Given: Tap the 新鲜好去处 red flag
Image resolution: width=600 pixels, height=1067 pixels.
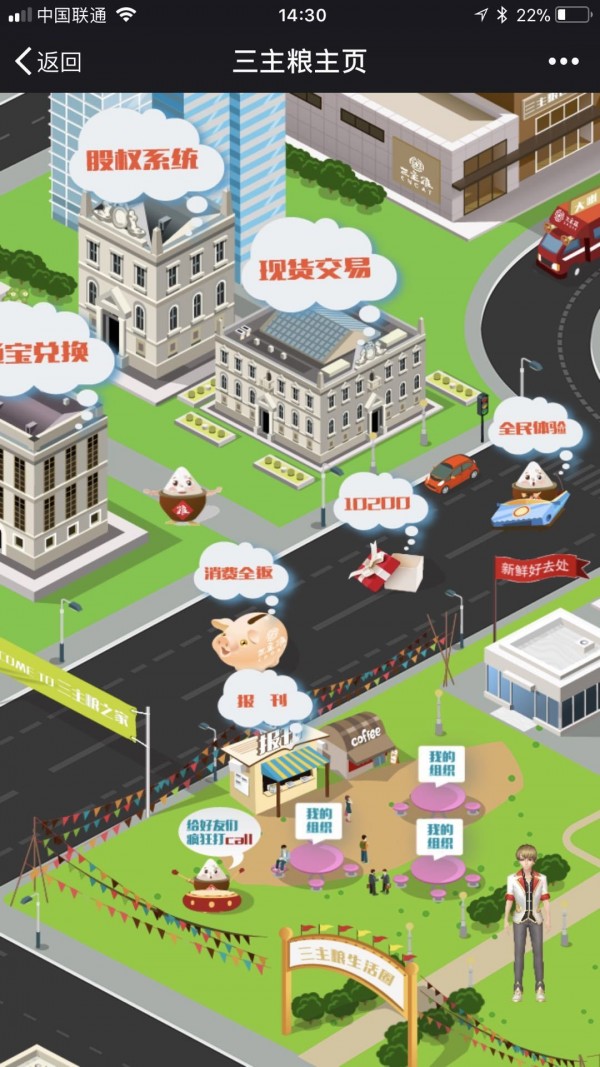Looking at the screenshot, I should pyautogui.click(x=539, y=568).
